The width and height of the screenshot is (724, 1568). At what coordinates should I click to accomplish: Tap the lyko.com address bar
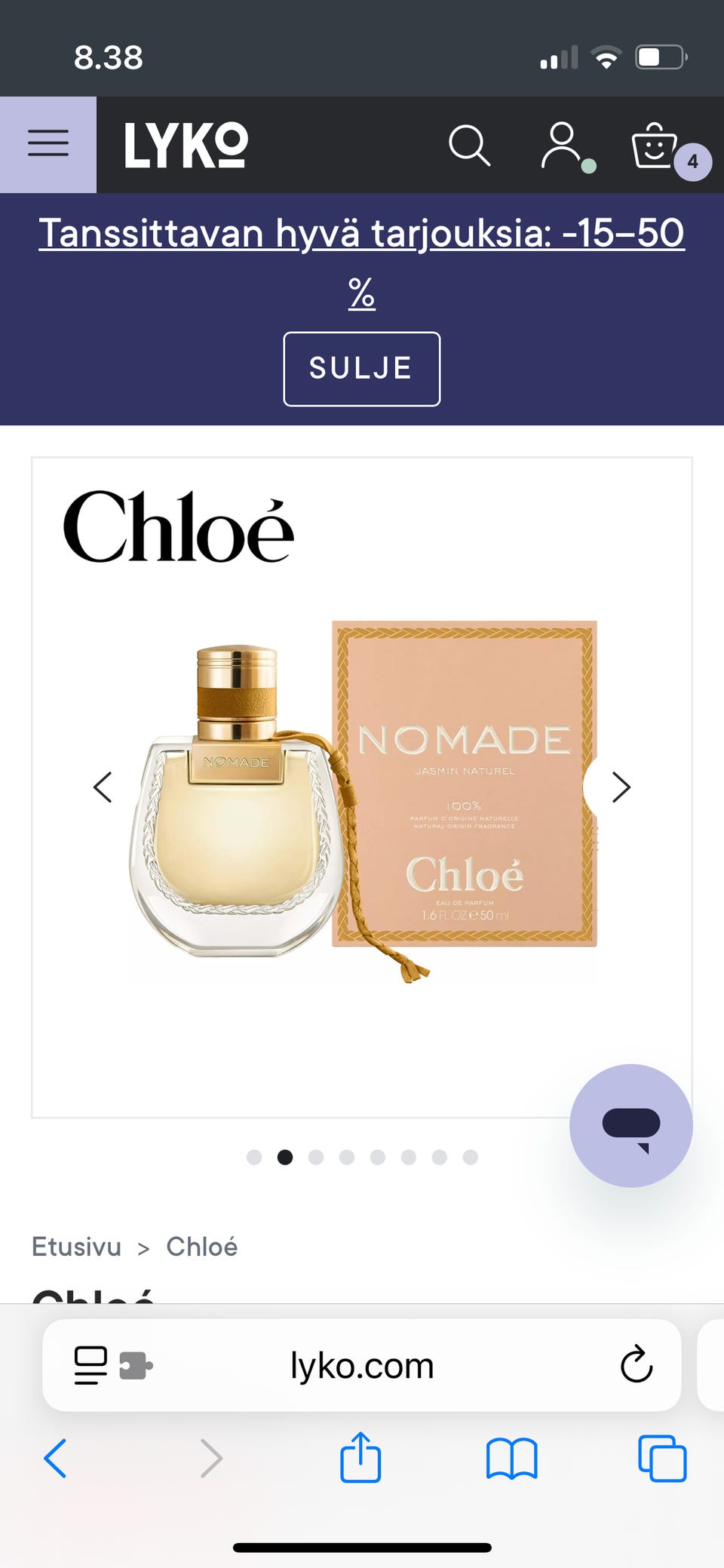(x=362, y=1366)
